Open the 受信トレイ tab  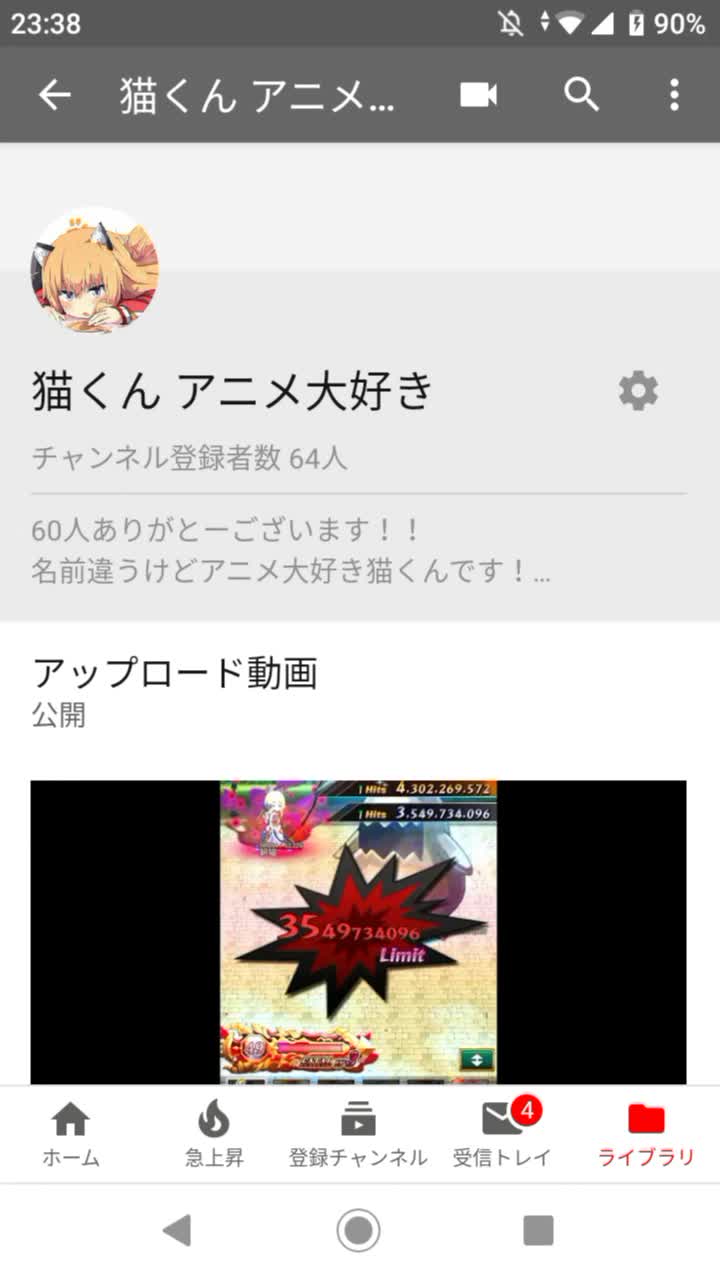point(502,1135)
